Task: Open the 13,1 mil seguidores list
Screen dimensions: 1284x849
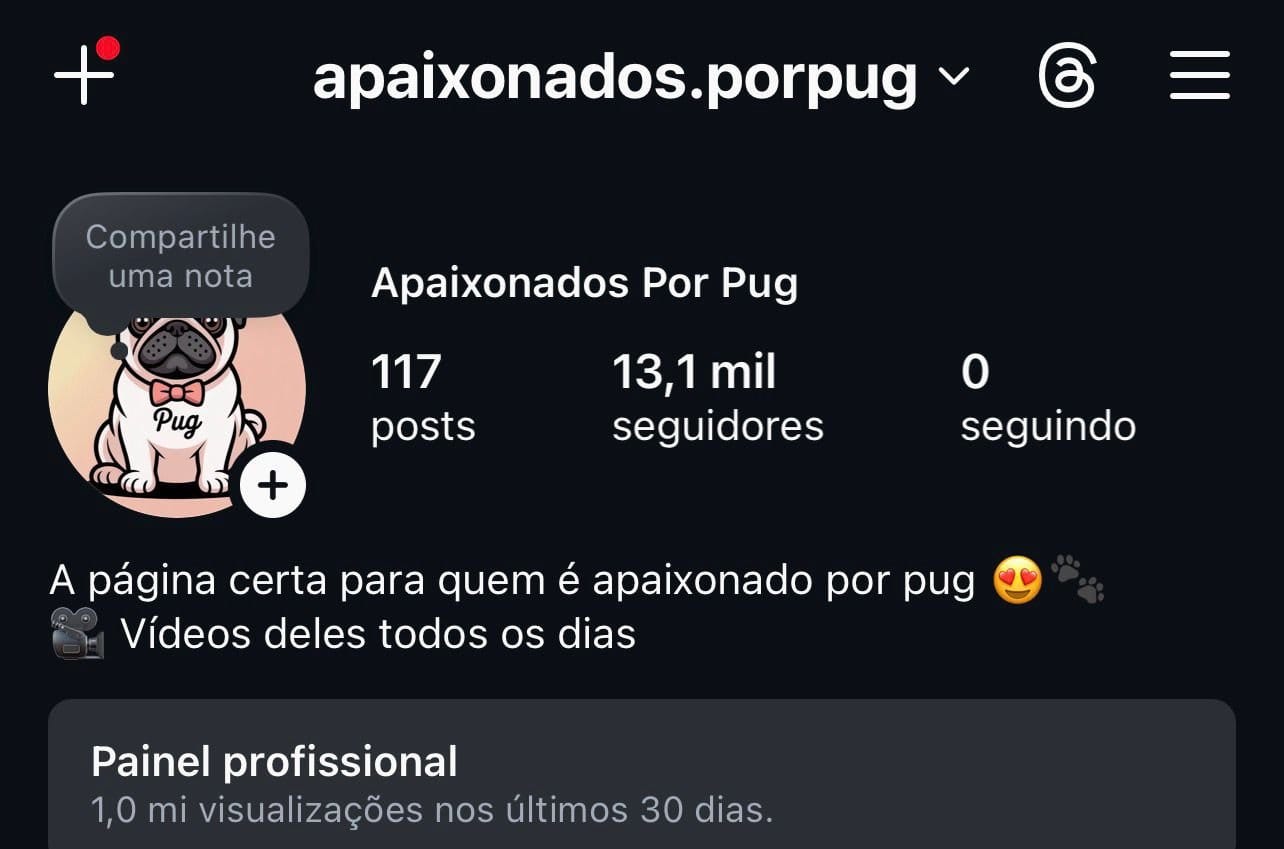Action: [x=717, y=398]
